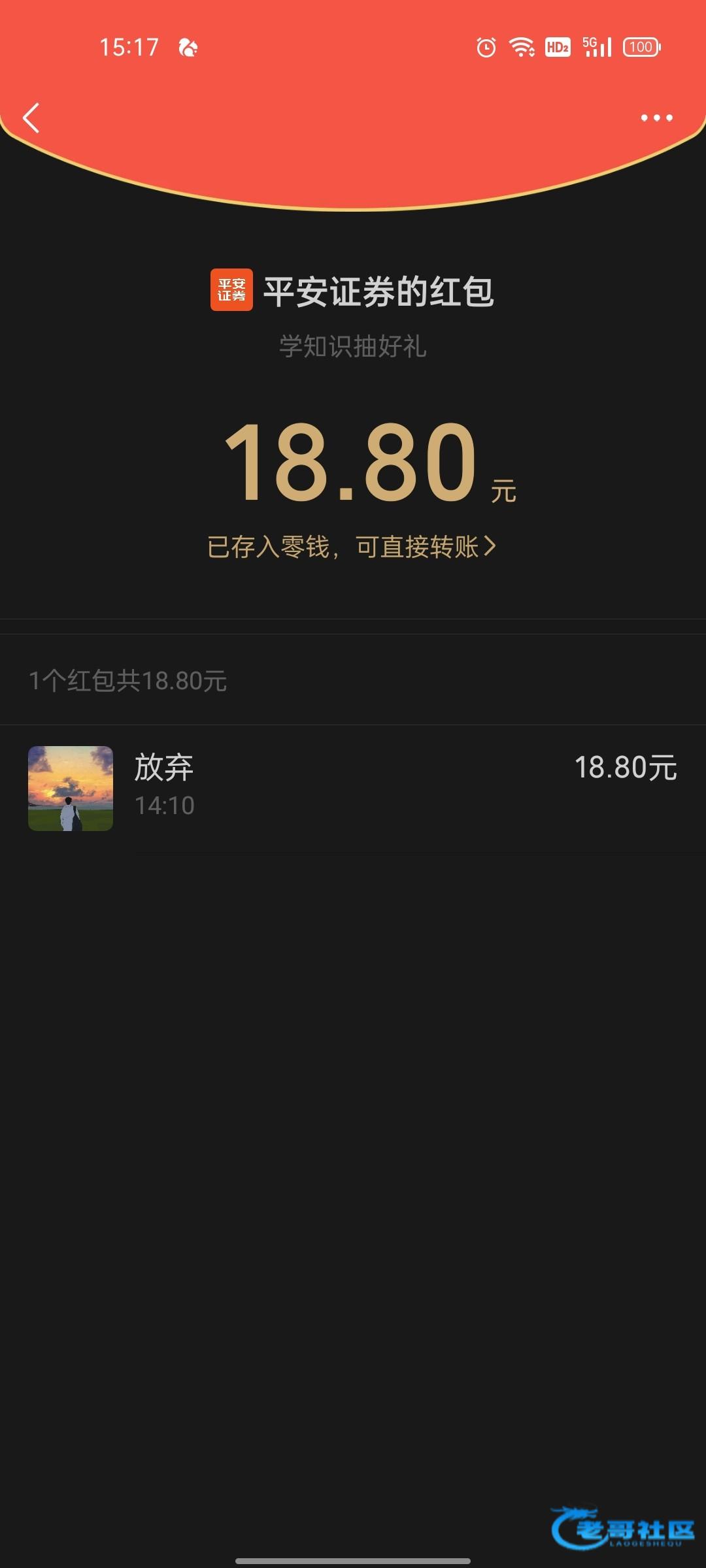The image size is (706, 1568).
Task: Go back using the top-left arrow
Action: pos(31,118)
